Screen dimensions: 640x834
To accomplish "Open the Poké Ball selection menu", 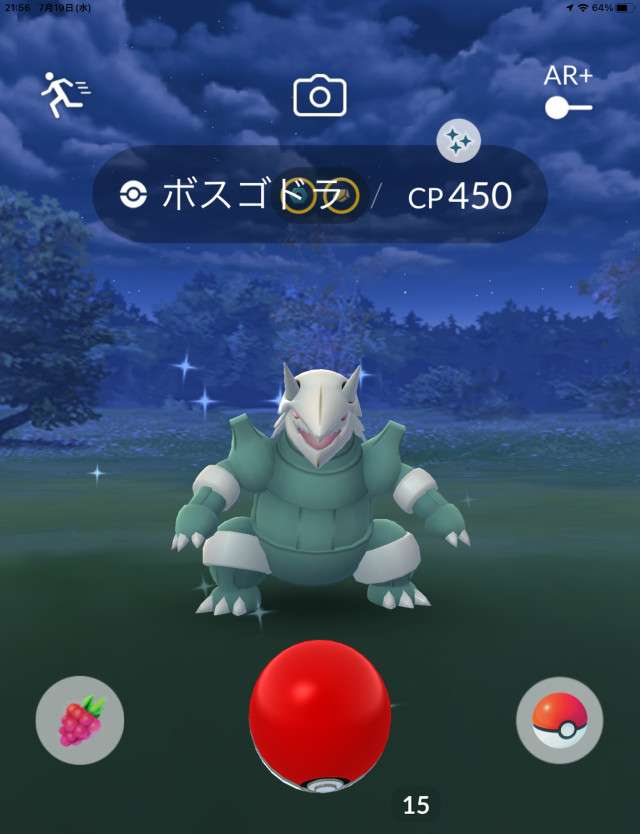I will pos(559,720).
